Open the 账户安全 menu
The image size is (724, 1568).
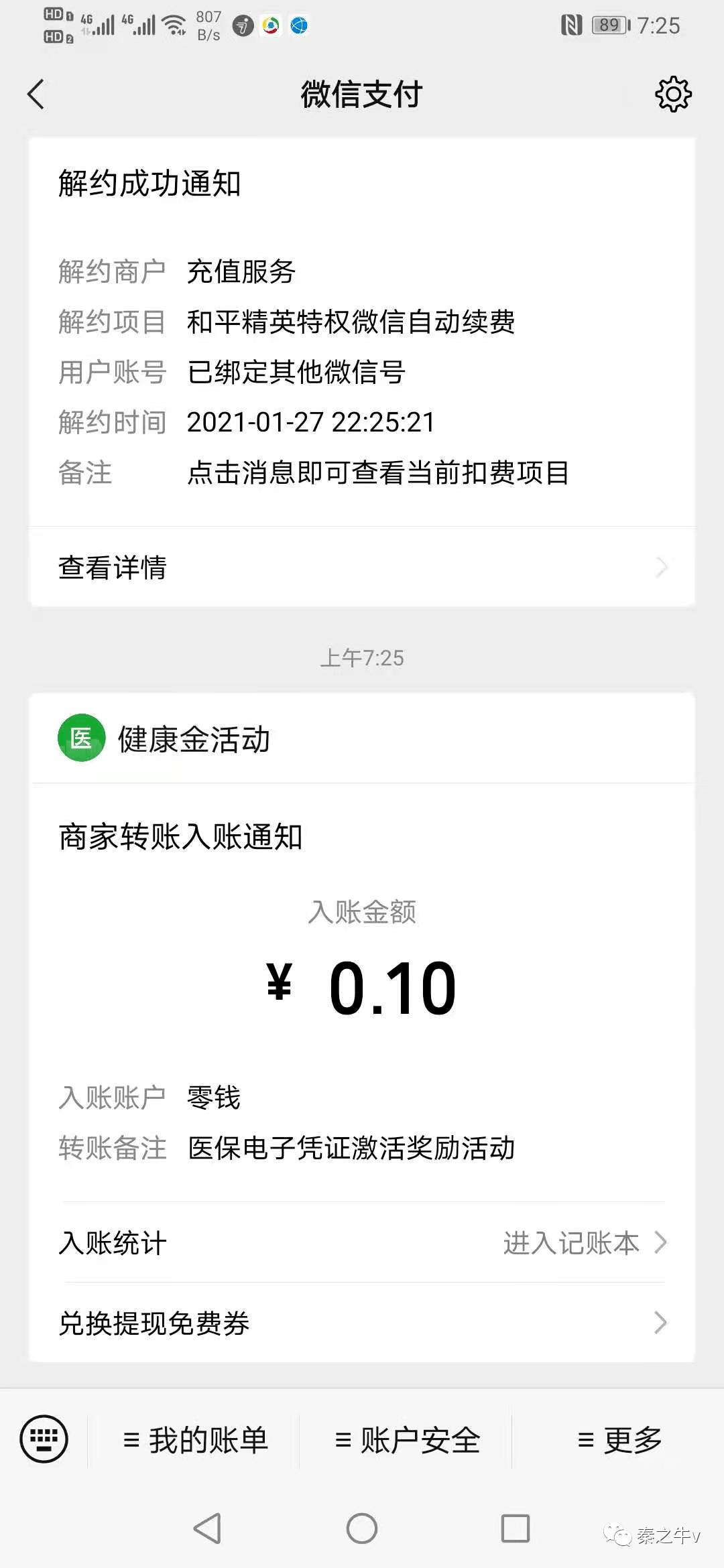[x=408, y=1440]
